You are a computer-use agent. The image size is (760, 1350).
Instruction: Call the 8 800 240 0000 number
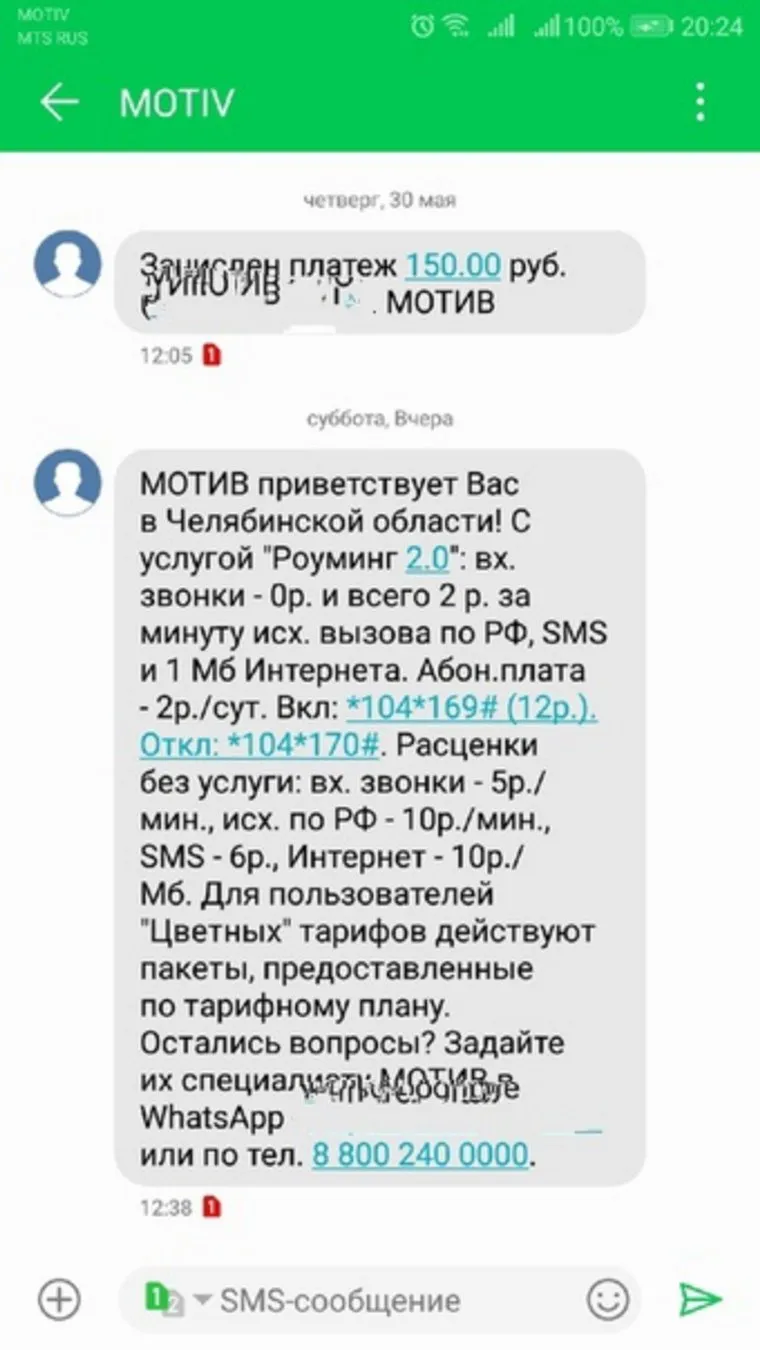(420, 1155)
